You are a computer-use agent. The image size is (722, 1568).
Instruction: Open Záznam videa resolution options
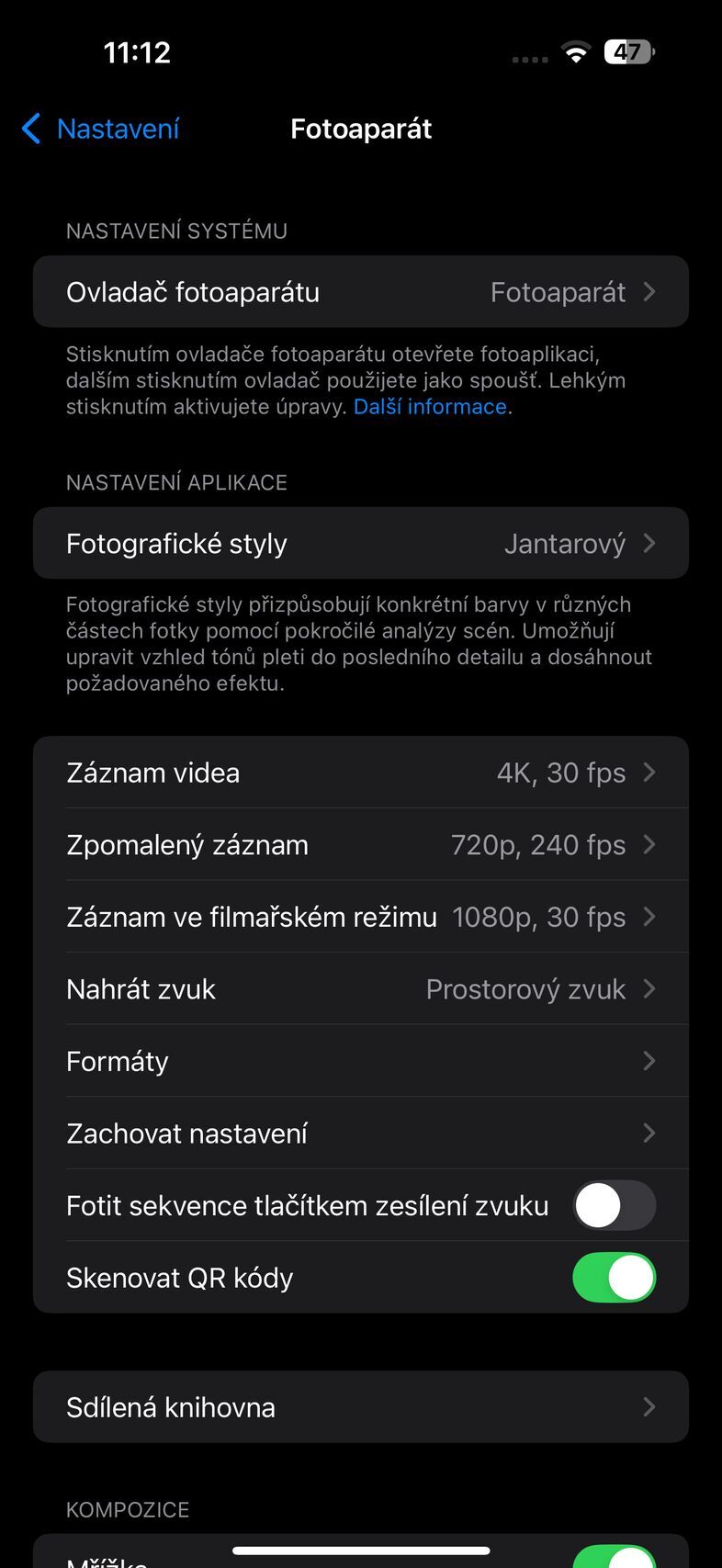click(x=361, y=773)
